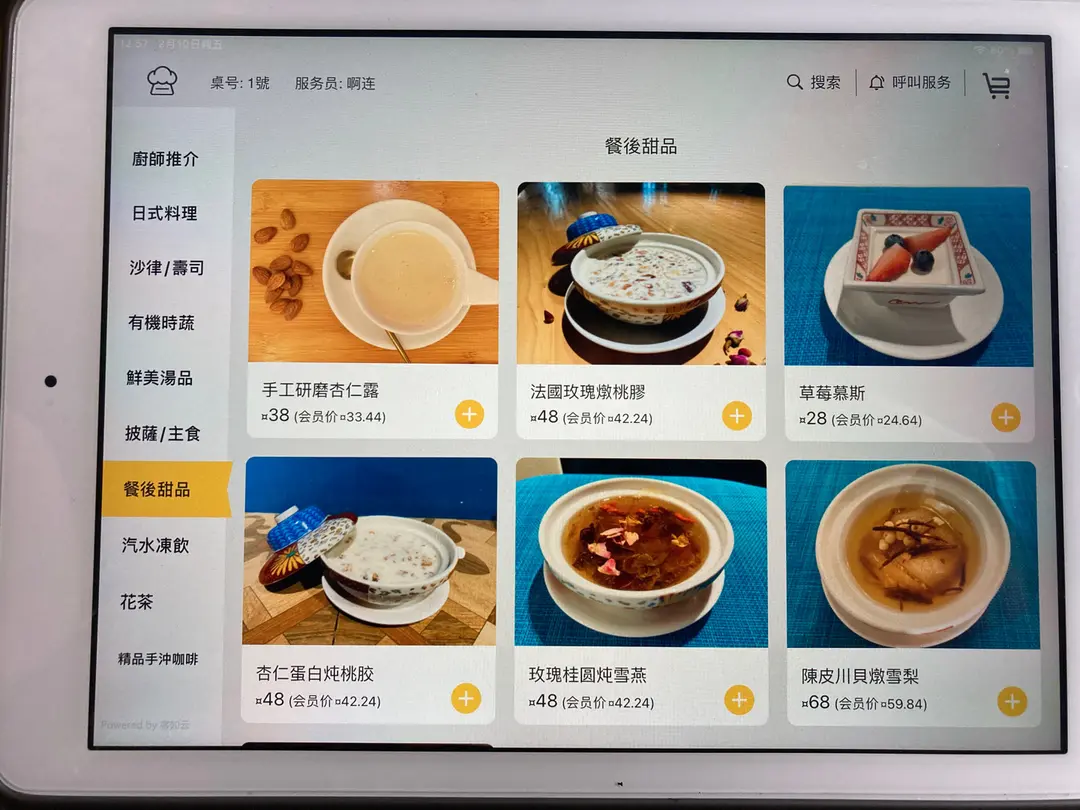The image size is (1080, 810).
Task: Open 精品手沖咖啡 category
Action: click(x=158, y=659)
